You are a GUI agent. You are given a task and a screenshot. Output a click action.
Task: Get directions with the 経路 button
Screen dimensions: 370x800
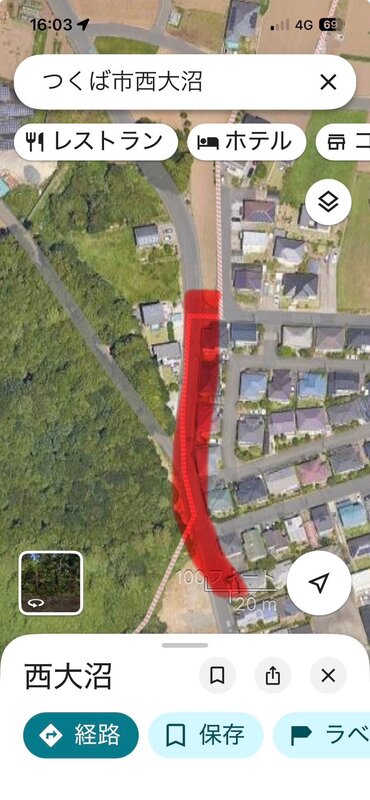[x=81, y=735]
